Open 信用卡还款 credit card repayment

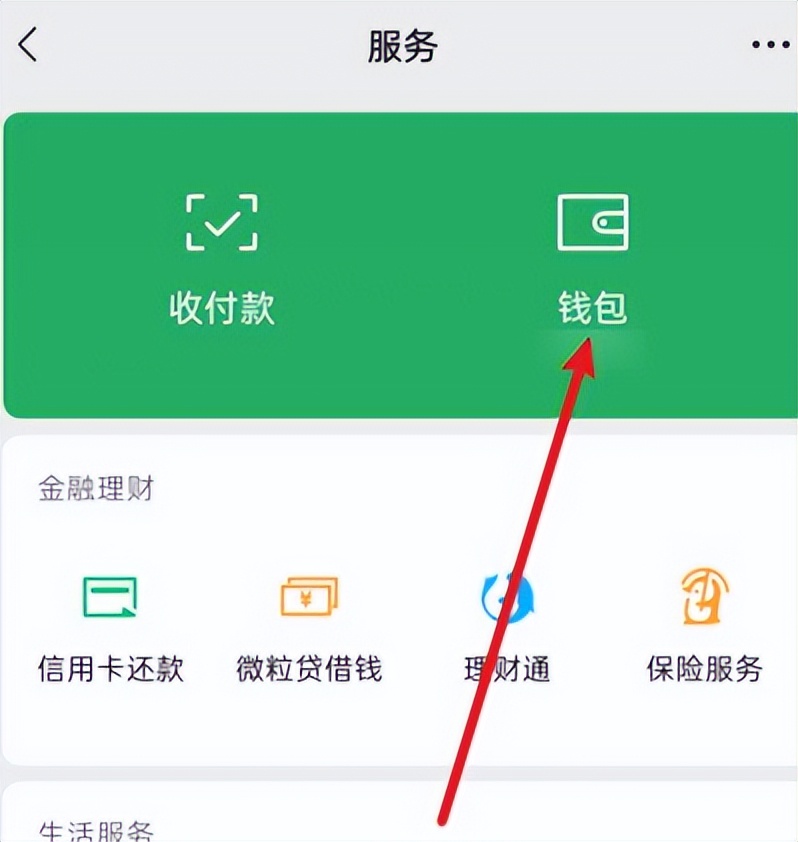tap(110, 626)
